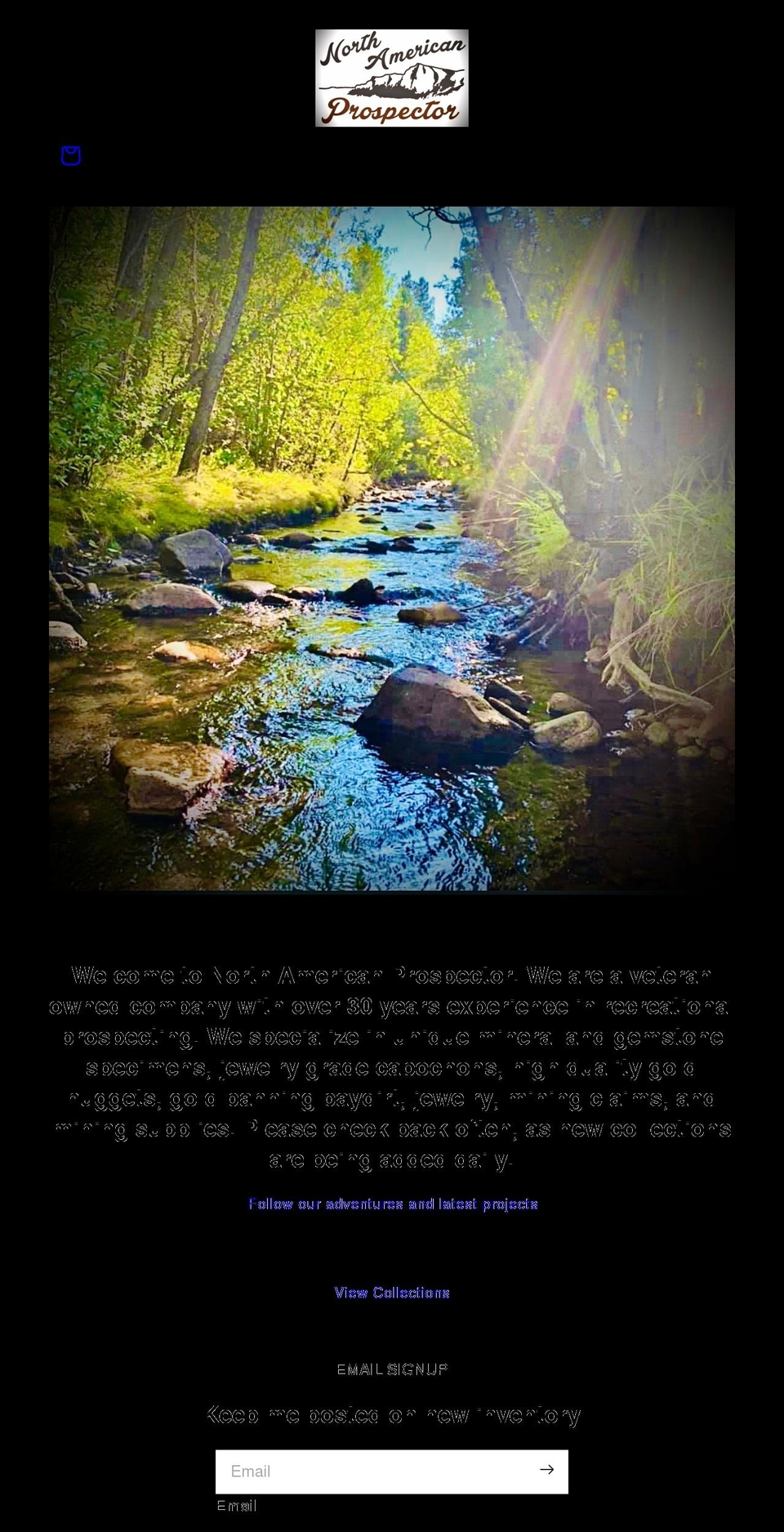The width and height of the screenshot is (784, 1532).
Task: Focus the Email signup field
Action: pos(372,1472)
